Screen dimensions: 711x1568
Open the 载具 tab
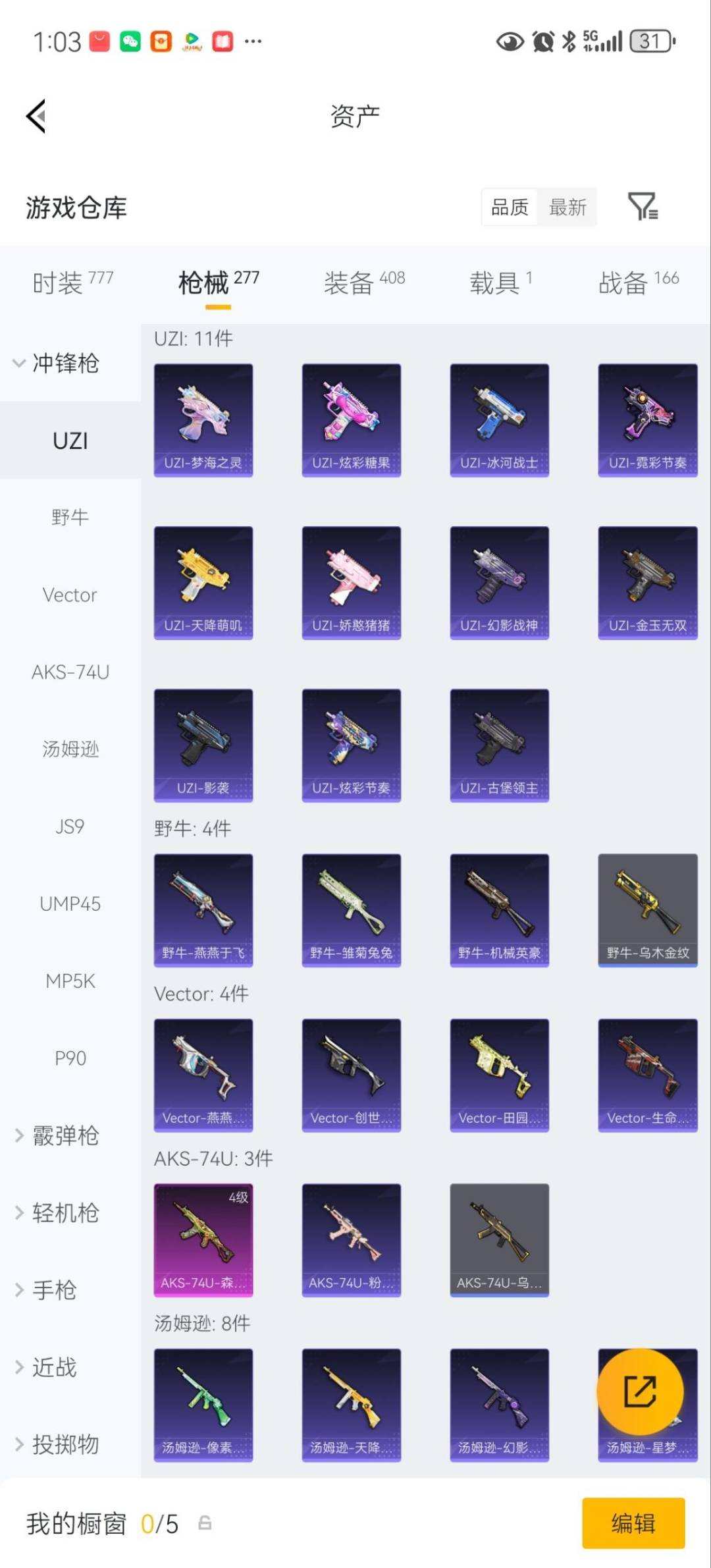pos(500,283)
